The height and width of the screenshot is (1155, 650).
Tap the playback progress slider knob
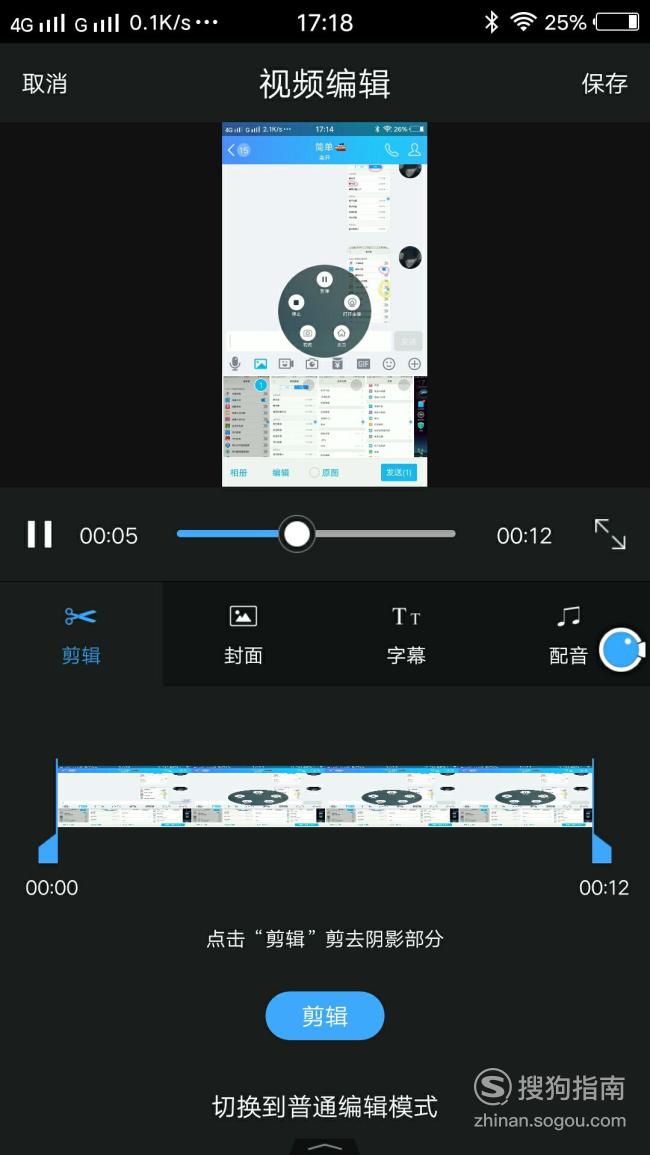click(297, 534)
